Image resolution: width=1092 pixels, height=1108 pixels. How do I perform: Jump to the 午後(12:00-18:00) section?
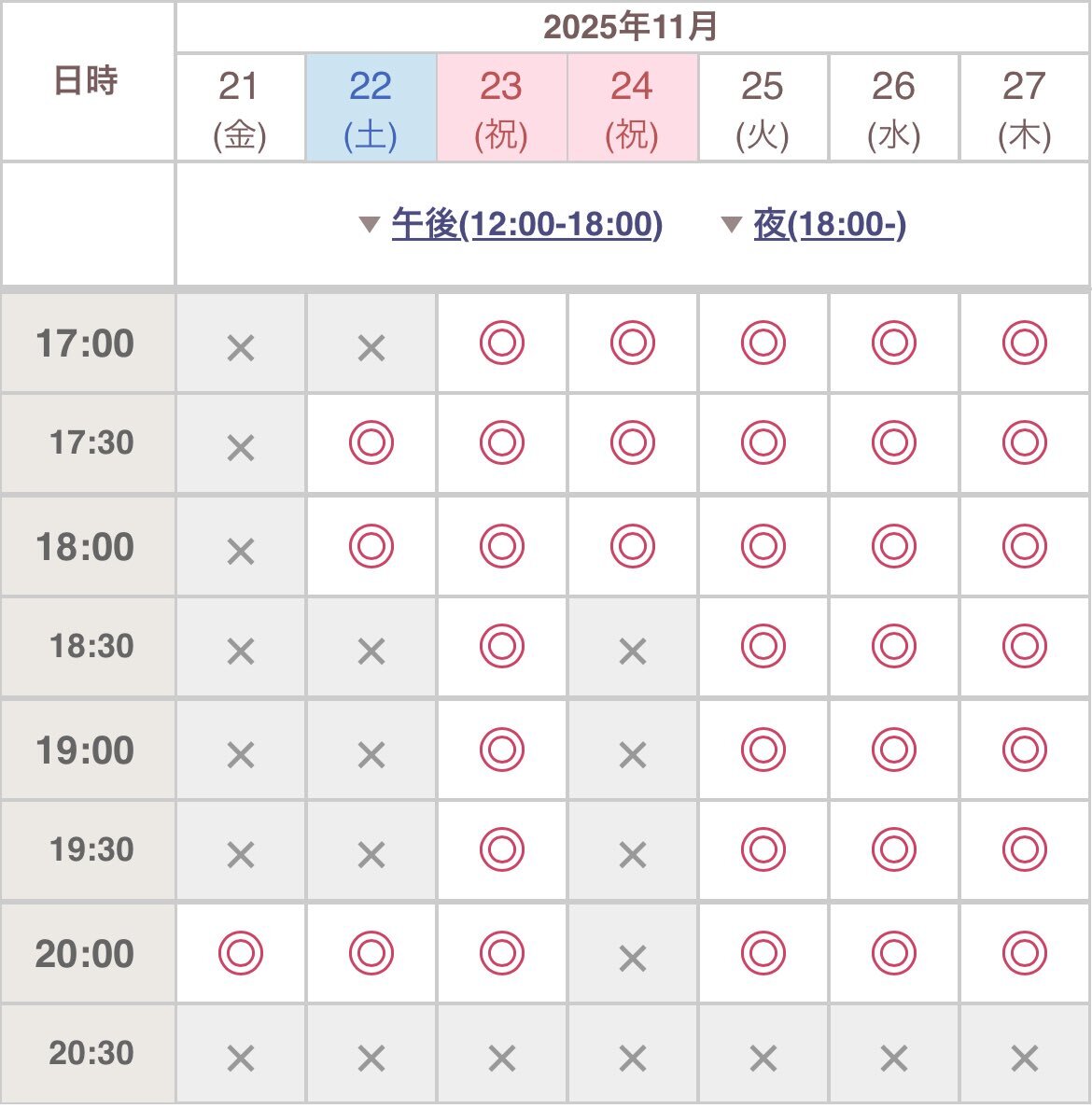tap(527, 224)
